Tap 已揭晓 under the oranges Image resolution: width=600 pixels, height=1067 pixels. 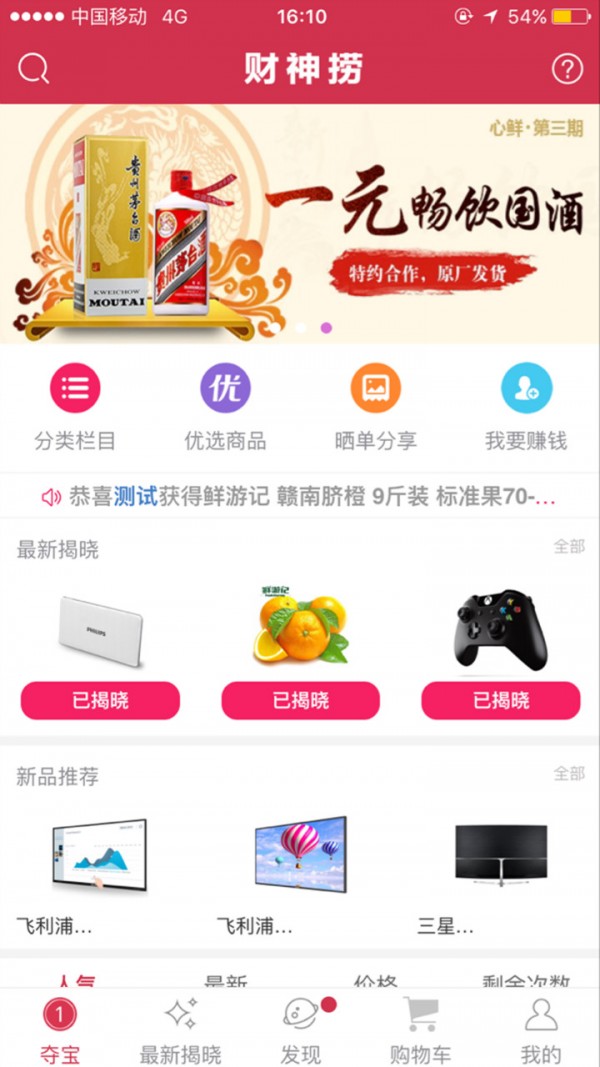[300, 700]
